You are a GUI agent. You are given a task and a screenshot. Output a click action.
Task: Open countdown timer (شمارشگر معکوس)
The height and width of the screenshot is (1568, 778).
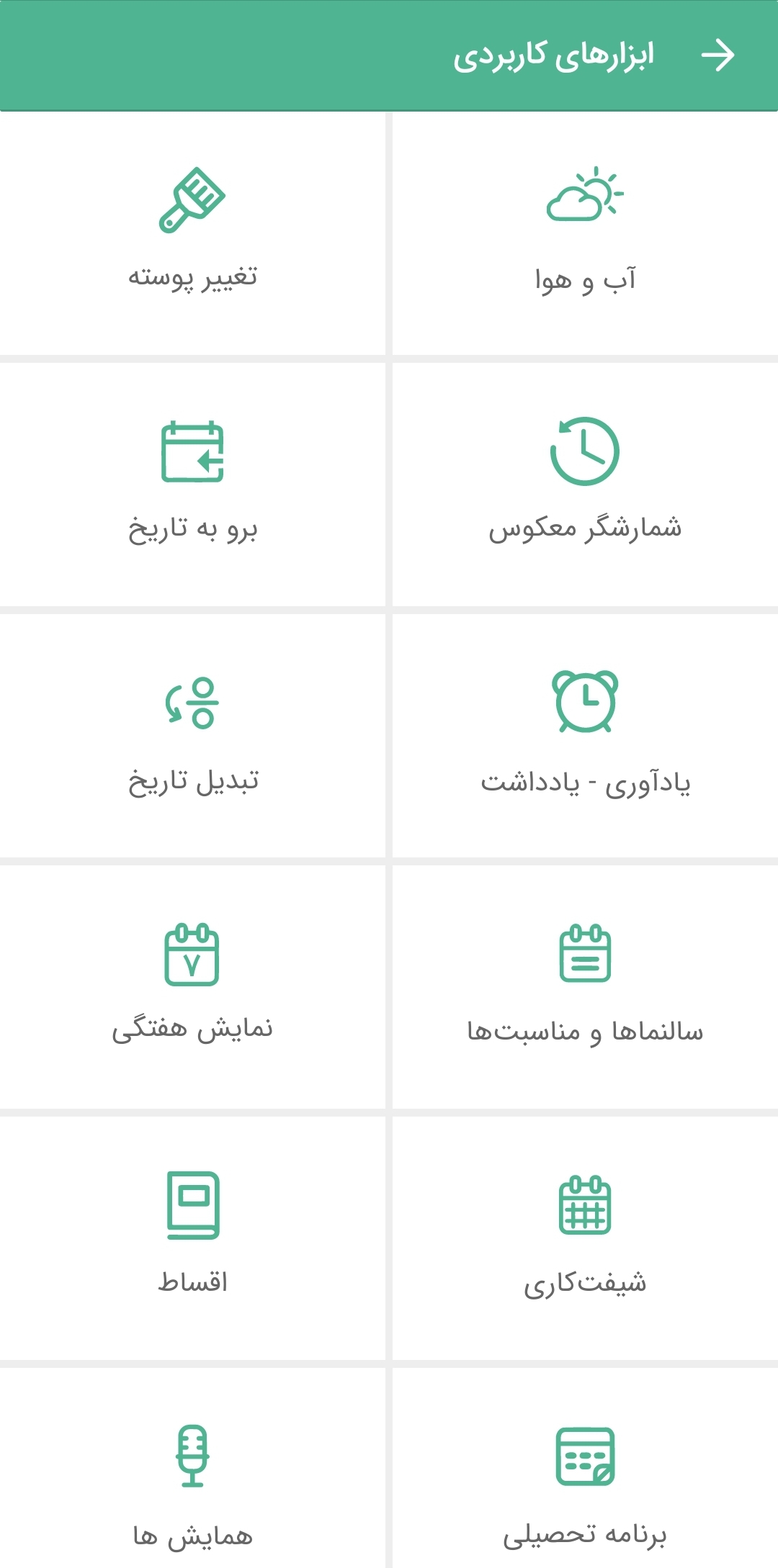(585, 485)
